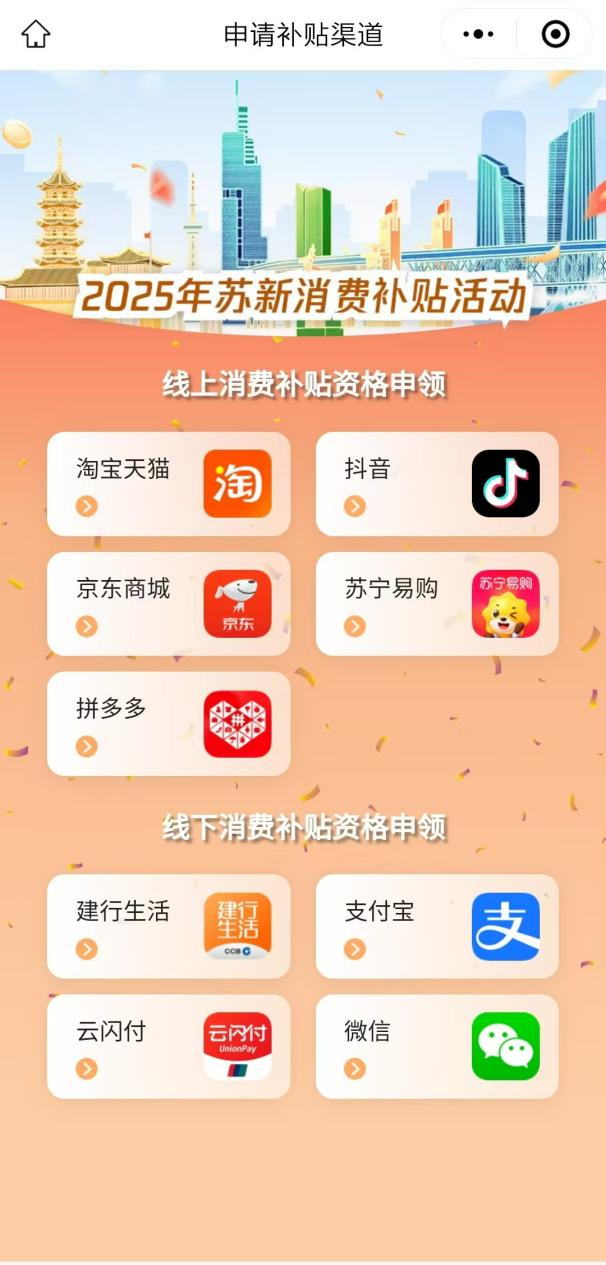Open the 京东商城 subsidy card
The width and height of the screenshot is (606, 1265).
(168, 604)
